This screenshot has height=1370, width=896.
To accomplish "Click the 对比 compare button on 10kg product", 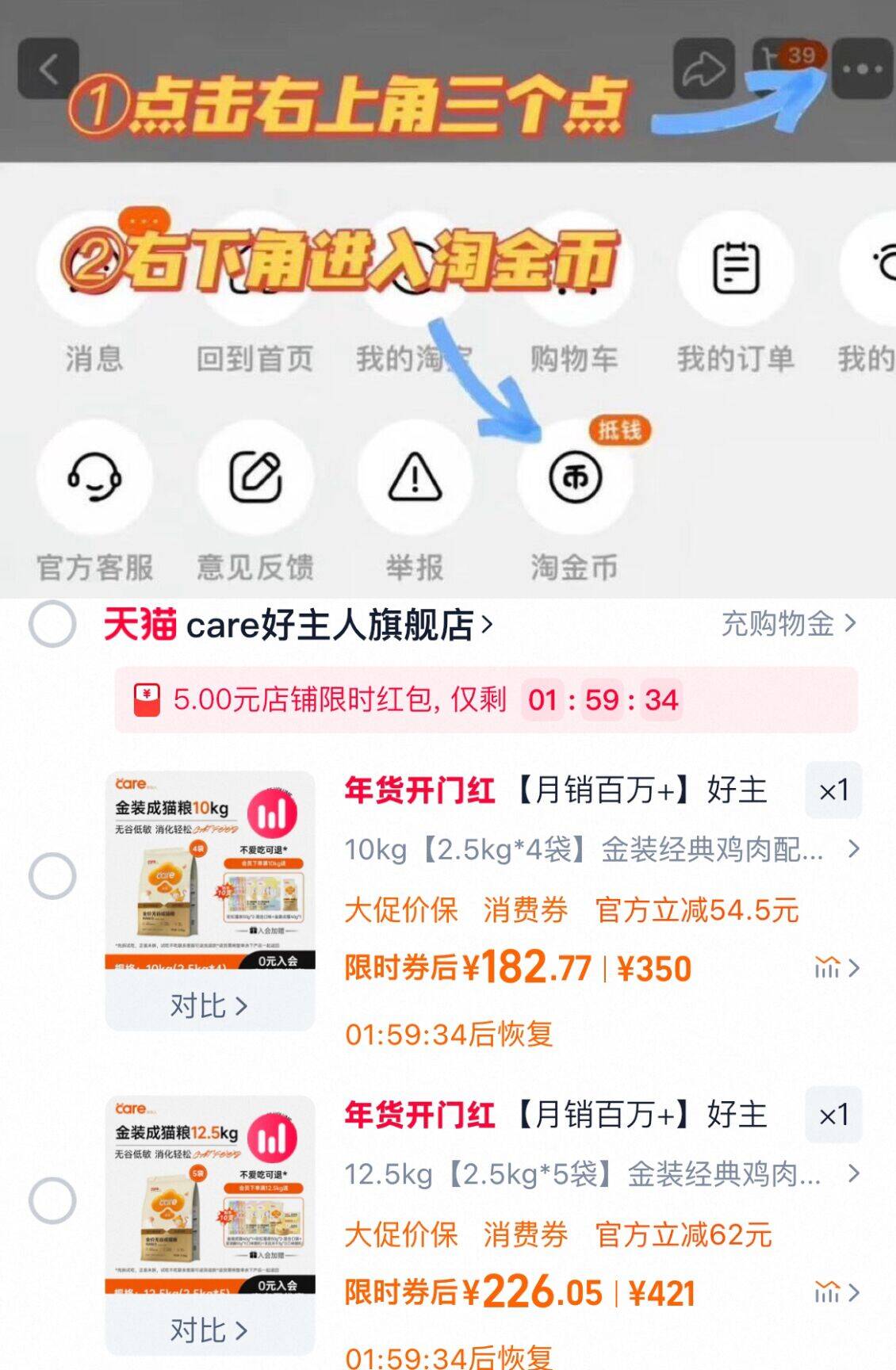I will 208,1007.
